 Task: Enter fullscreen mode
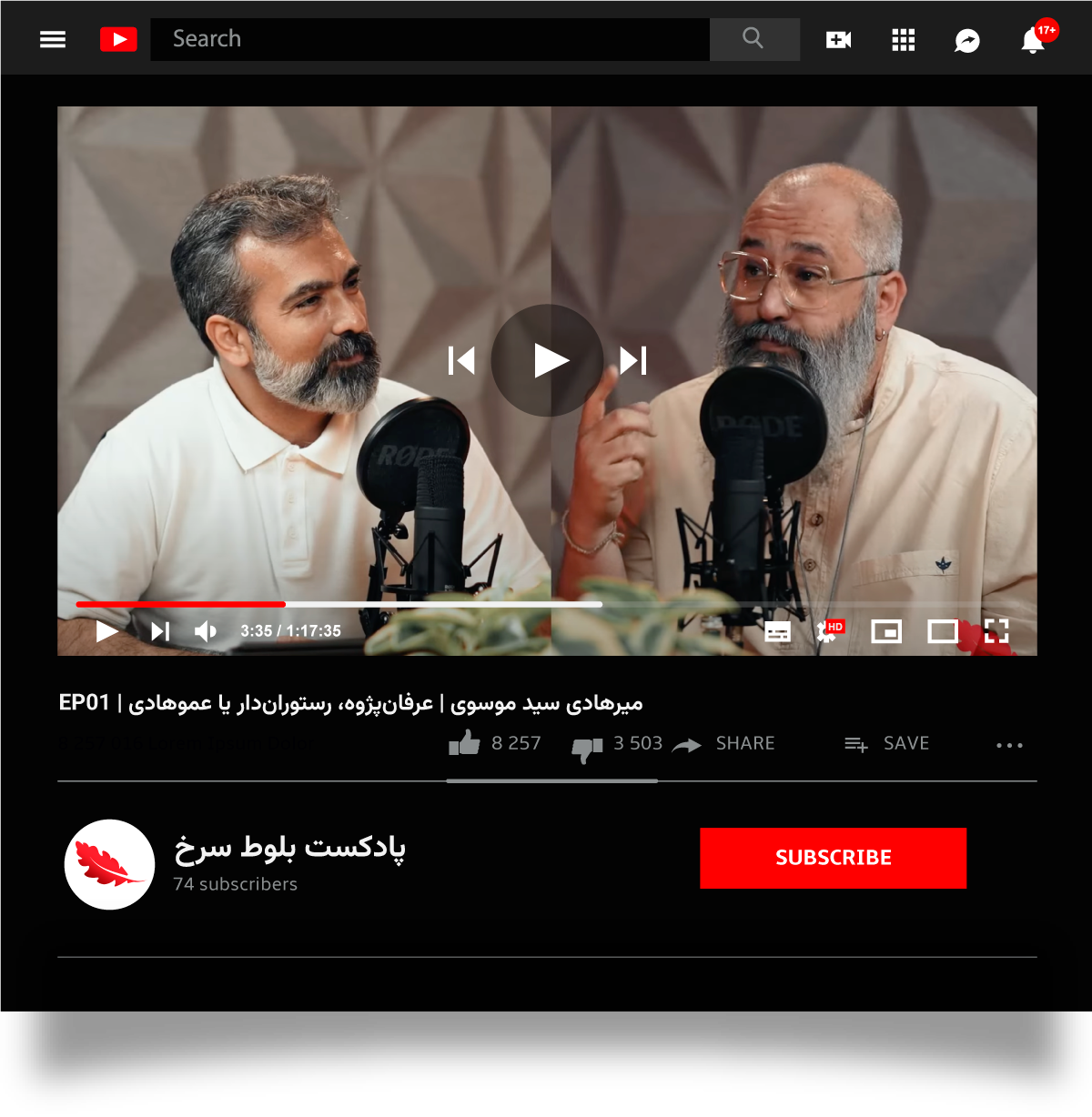[x=996, y=631]
